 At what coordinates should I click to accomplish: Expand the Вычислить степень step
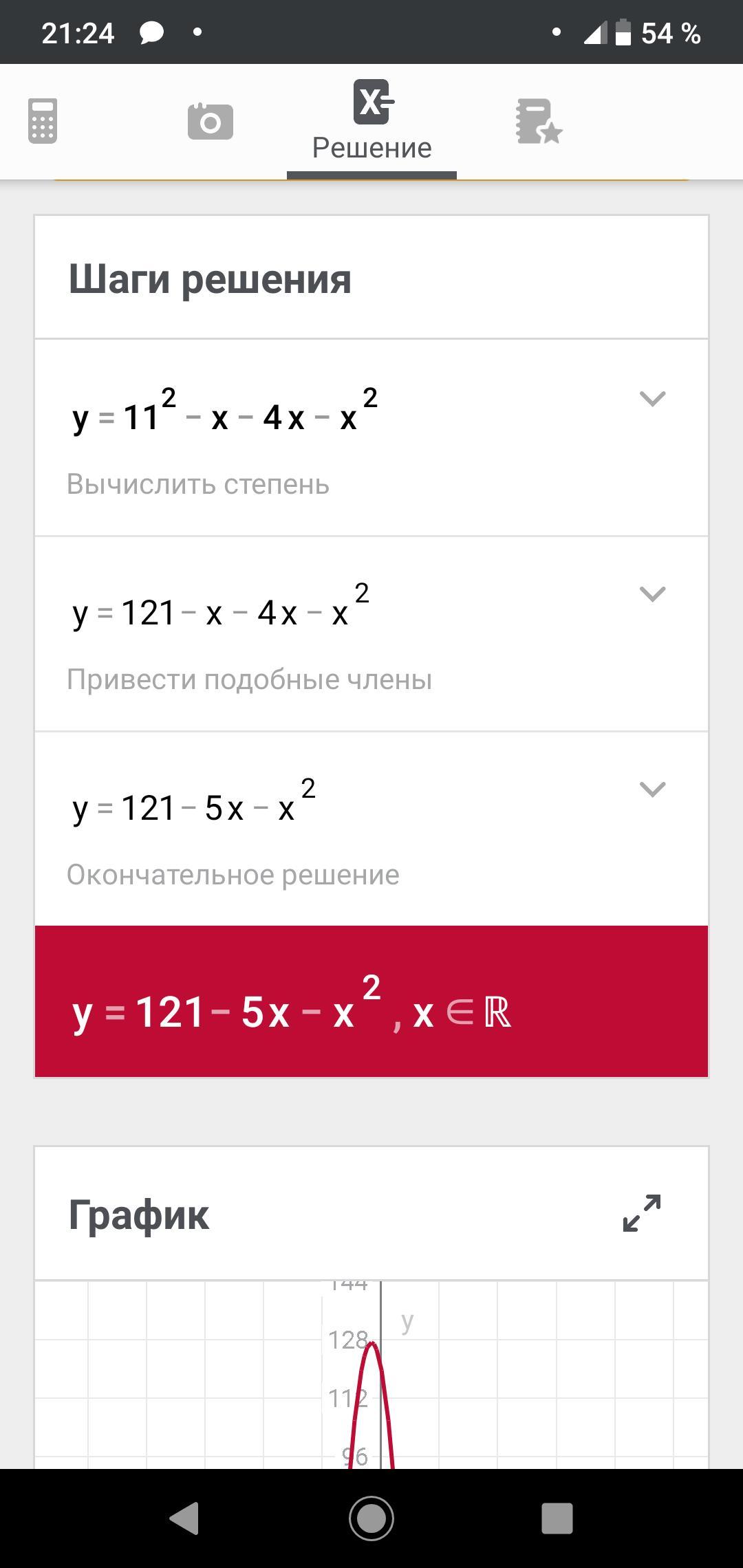(x=652, y=398)
